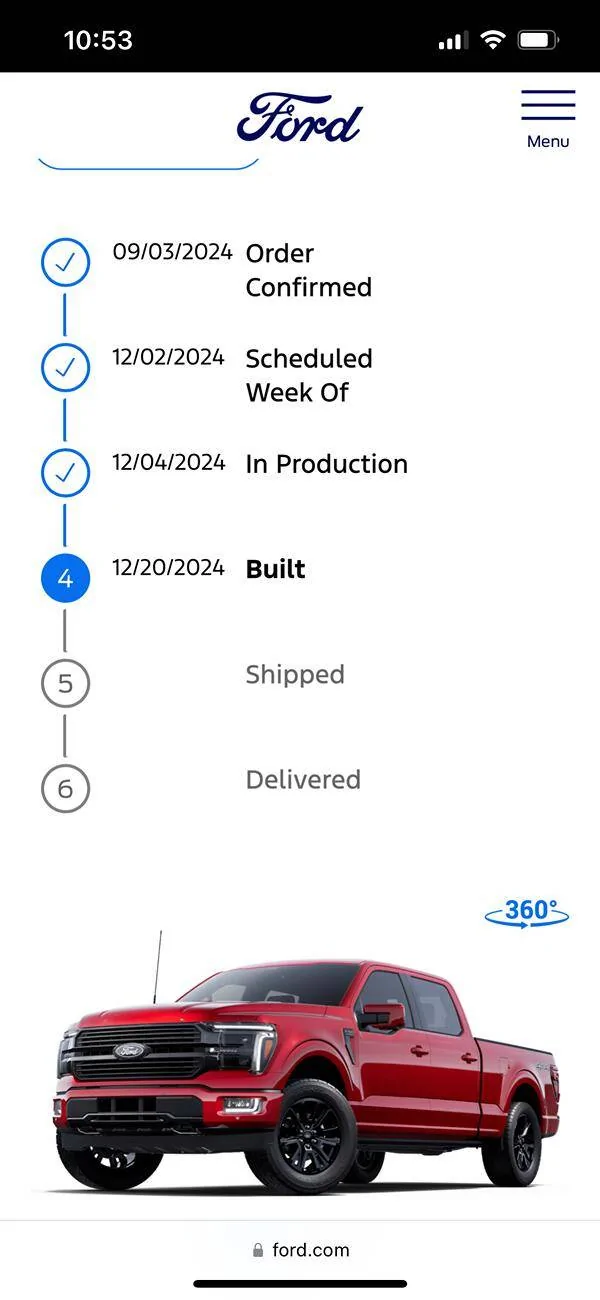Tap the ford.com address bar
The image size is (600, 1300).
(300, 1250)
